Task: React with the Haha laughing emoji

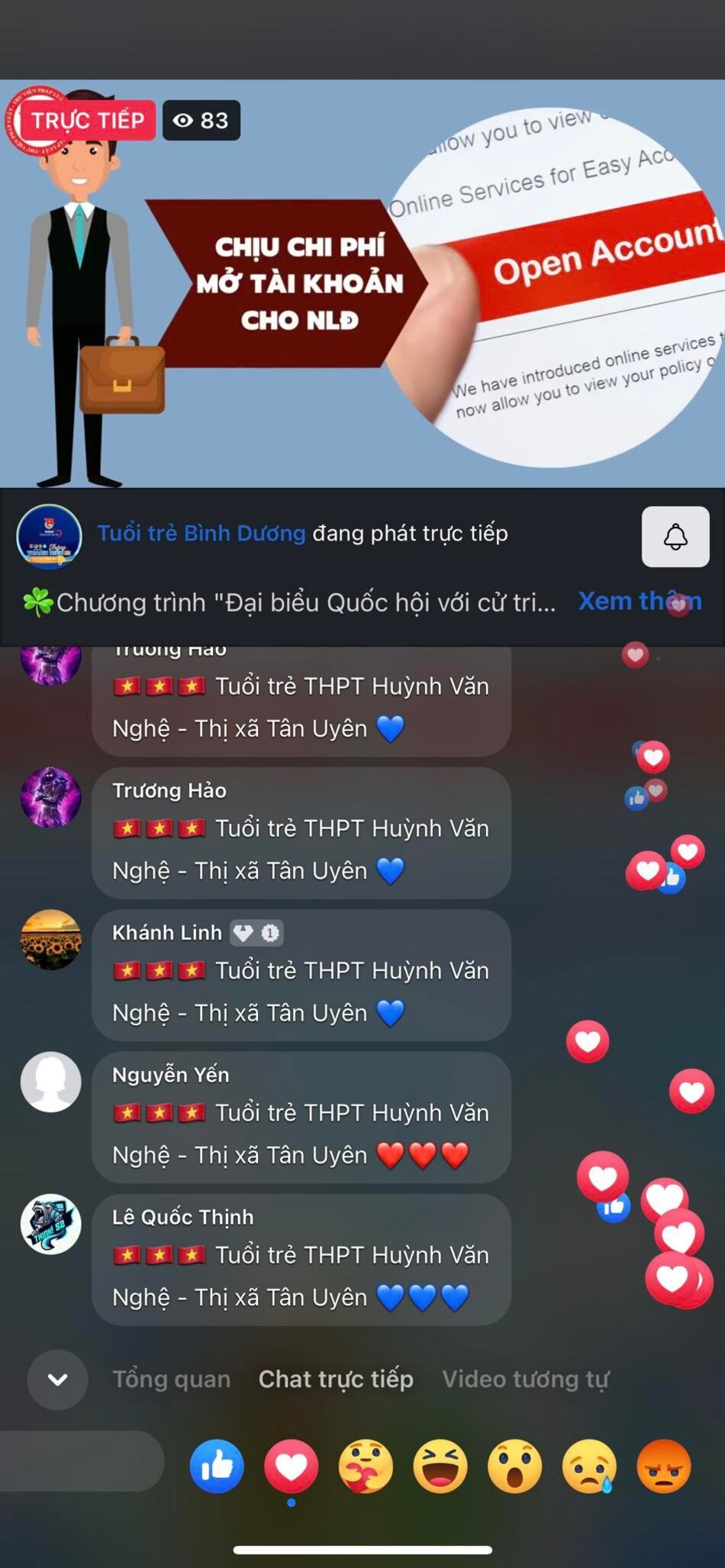Action: [x=440, y=1466]
